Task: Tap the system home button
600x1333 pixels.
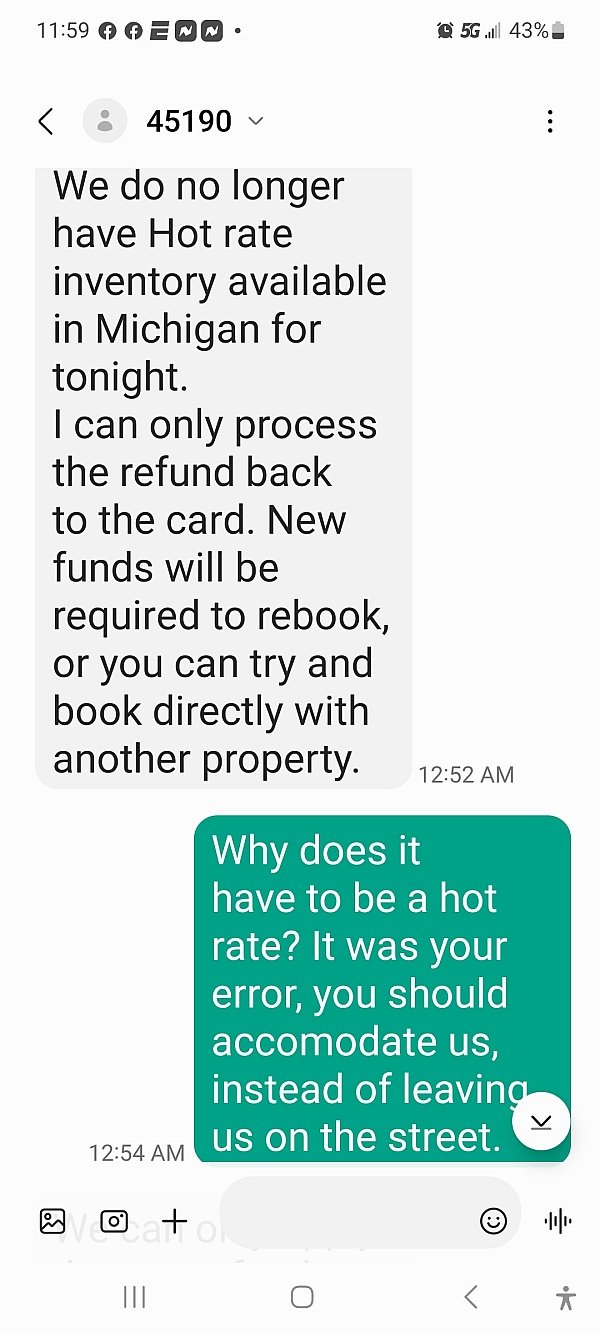Action: [301, 1297]
